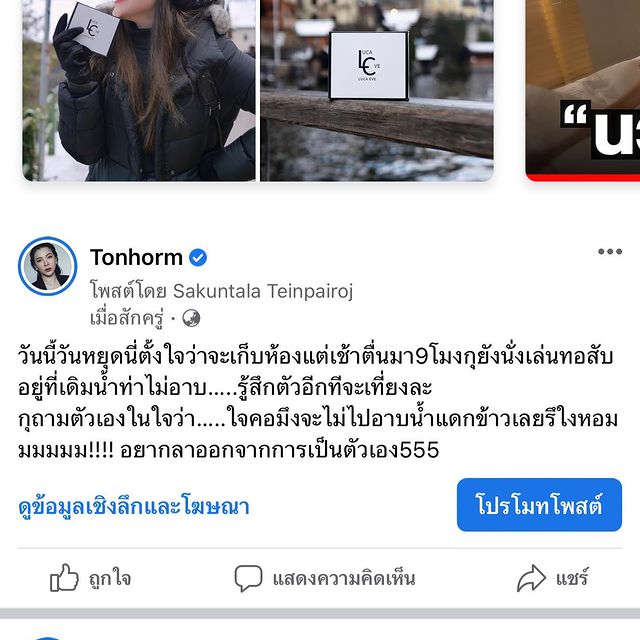Open the partially visible card on the right
Image resolution: width=640 pixels, height=640 pixels.
click(x=583, y=90)
